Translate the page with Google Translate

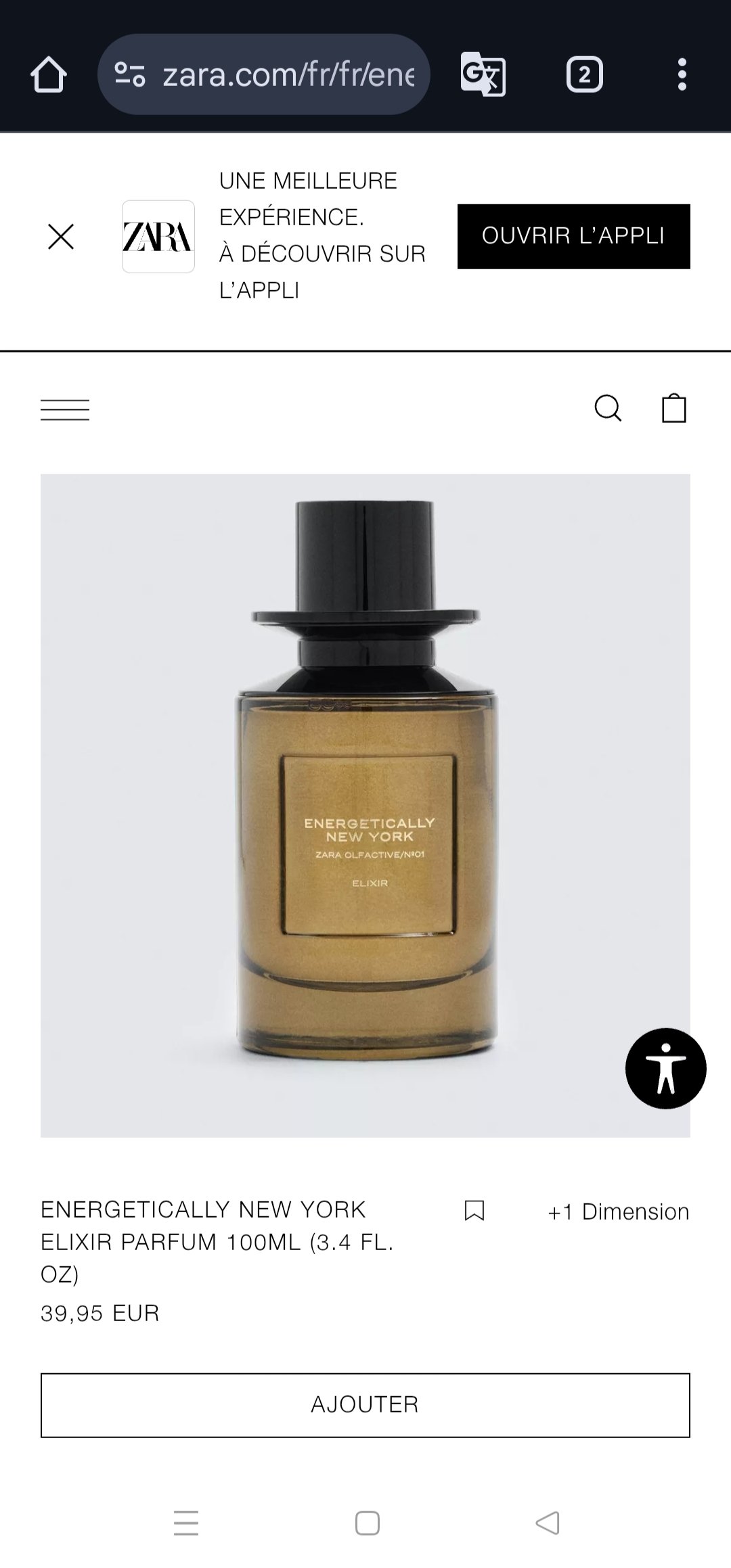coord(483,74)
